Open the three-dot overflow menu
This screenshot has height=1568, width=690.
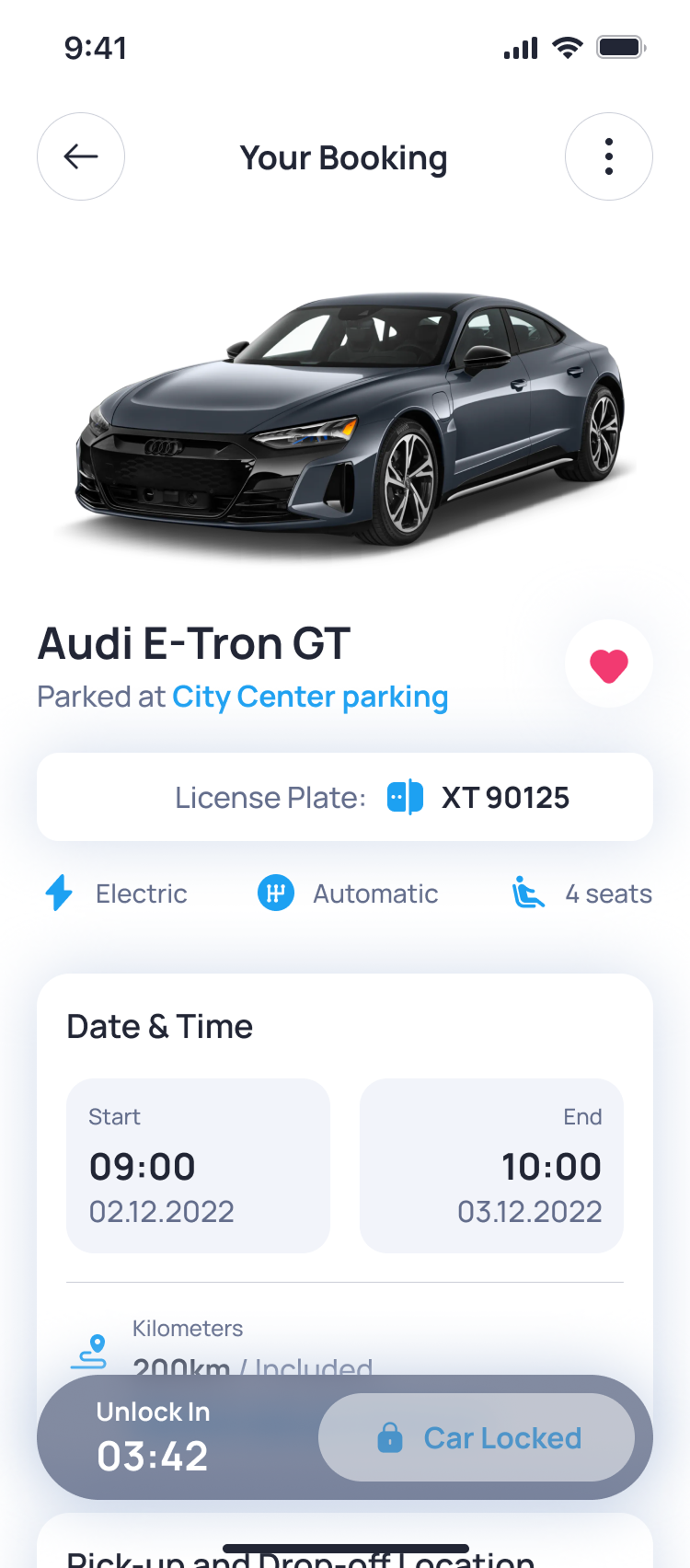click(608, 156)
